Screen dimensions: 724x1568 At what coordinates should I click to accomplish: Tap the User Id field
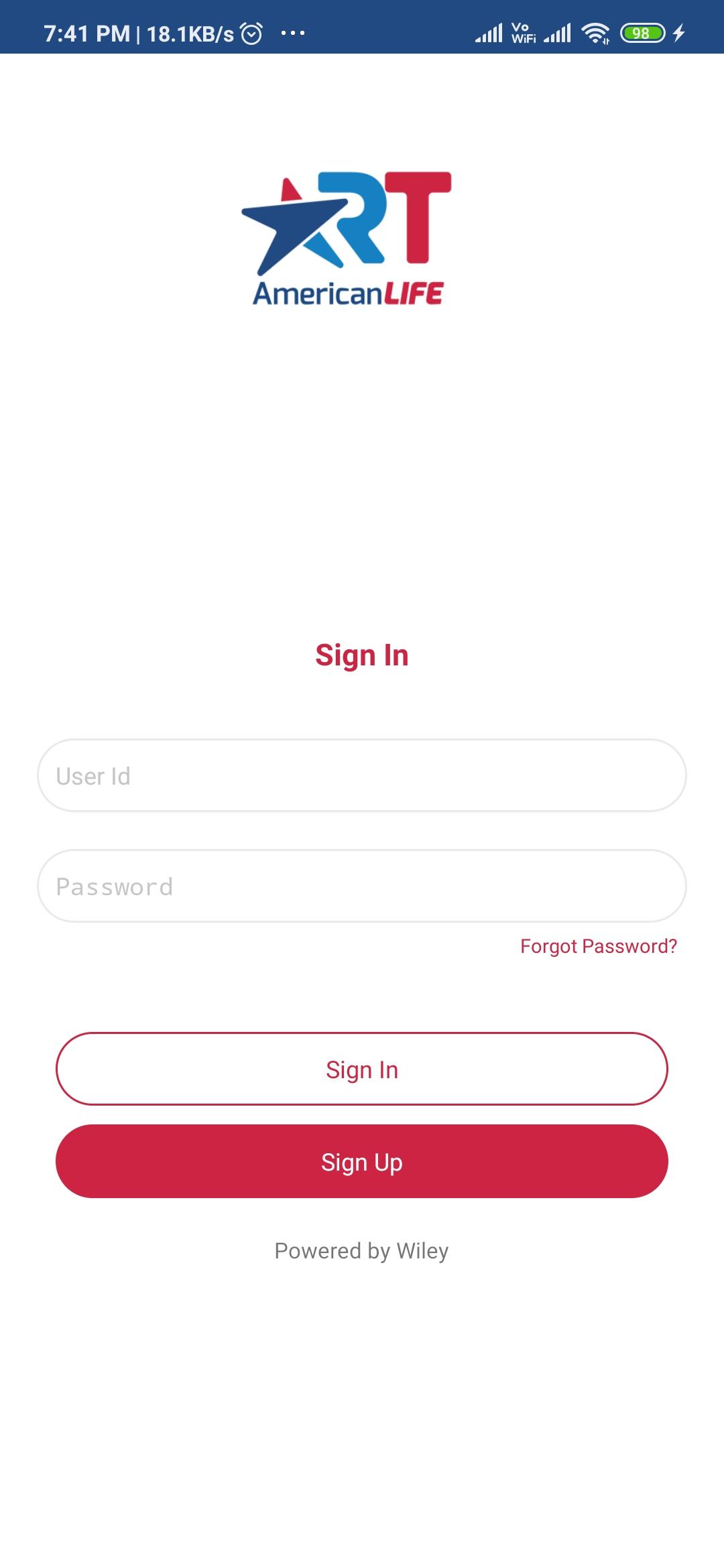tap(362, 775)
